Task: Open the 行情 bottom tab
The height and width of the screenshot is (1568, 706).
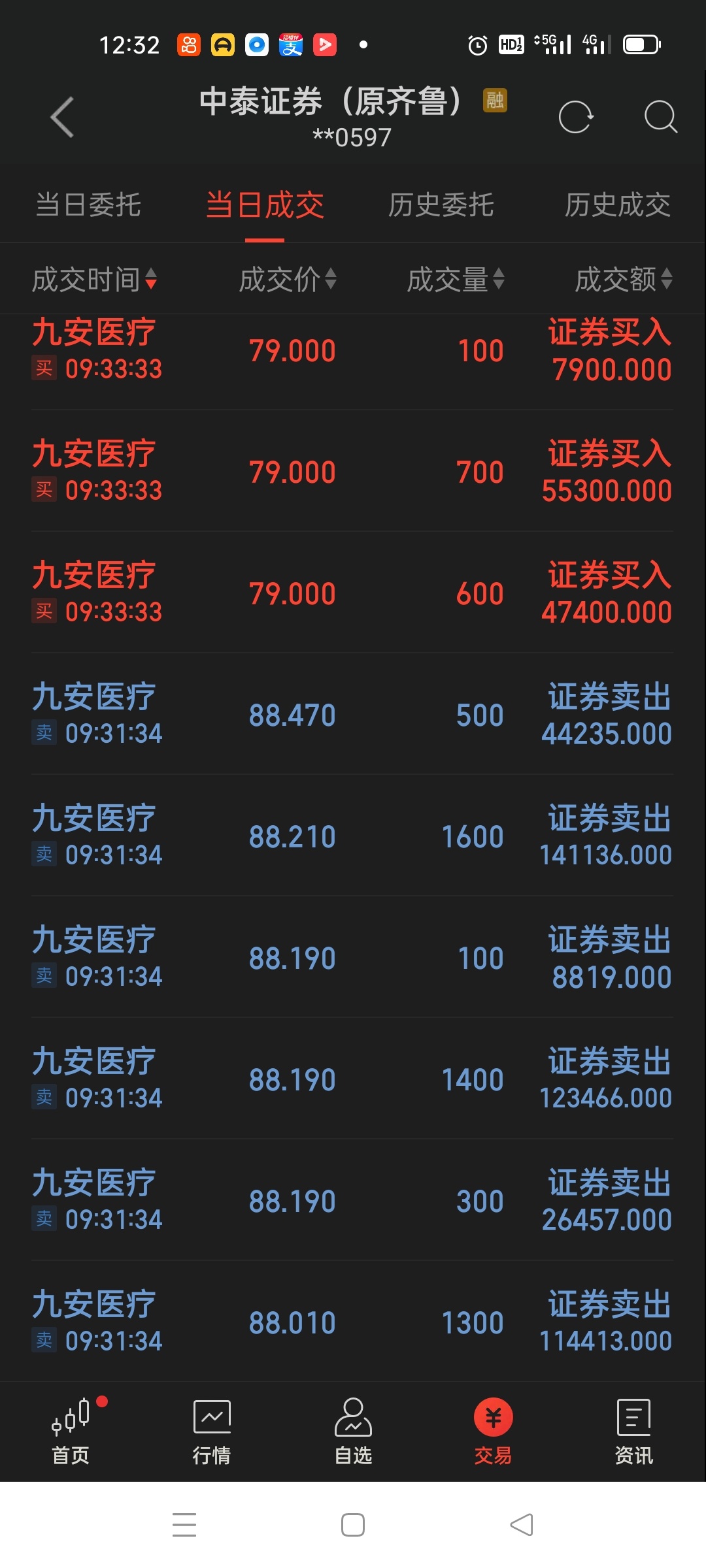Action: pyautogui.click(x=212, y=1431)
